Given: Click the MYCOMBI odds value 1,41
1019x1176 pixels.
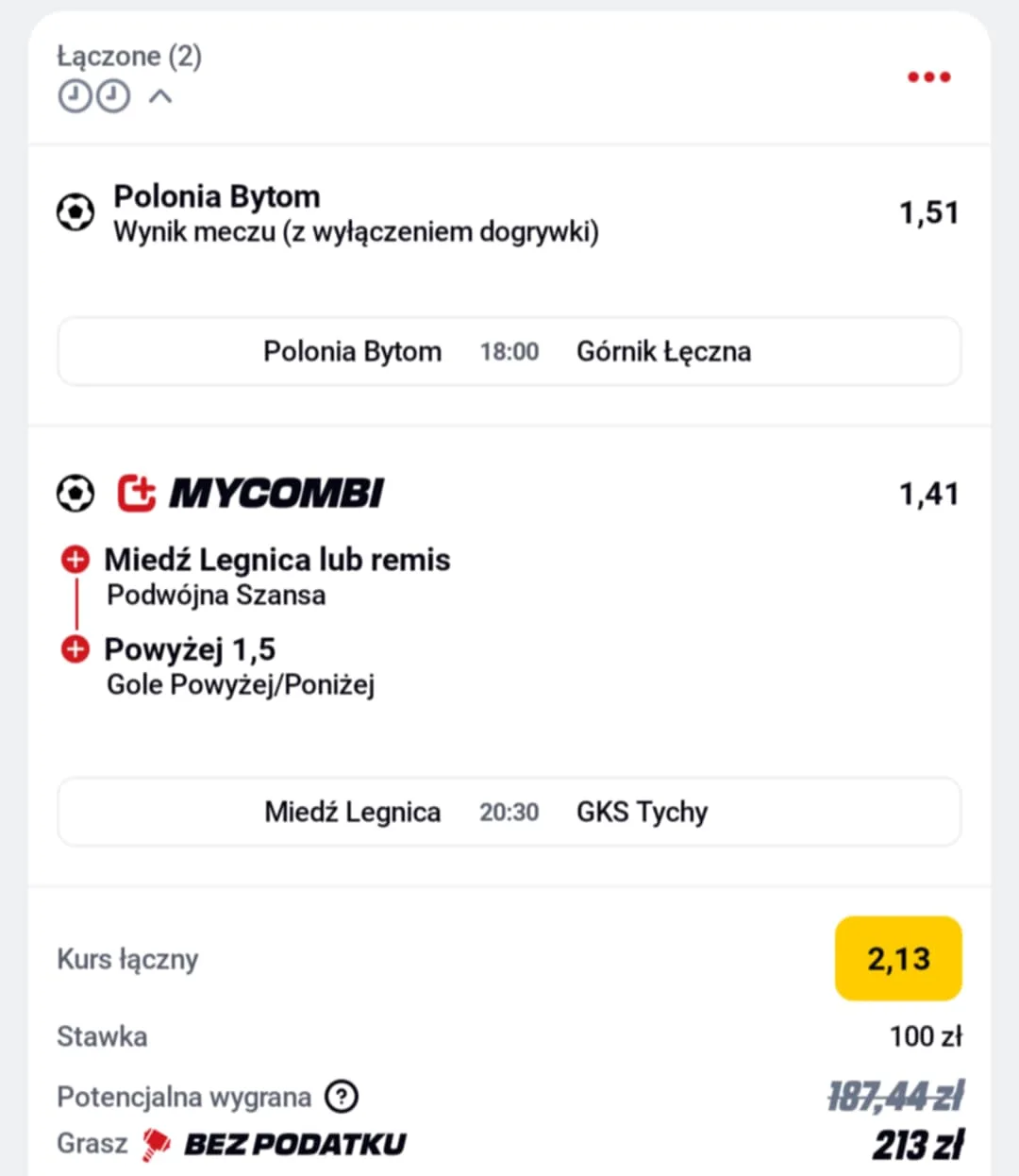Looking at the screenshot, I should click(929, 492).
